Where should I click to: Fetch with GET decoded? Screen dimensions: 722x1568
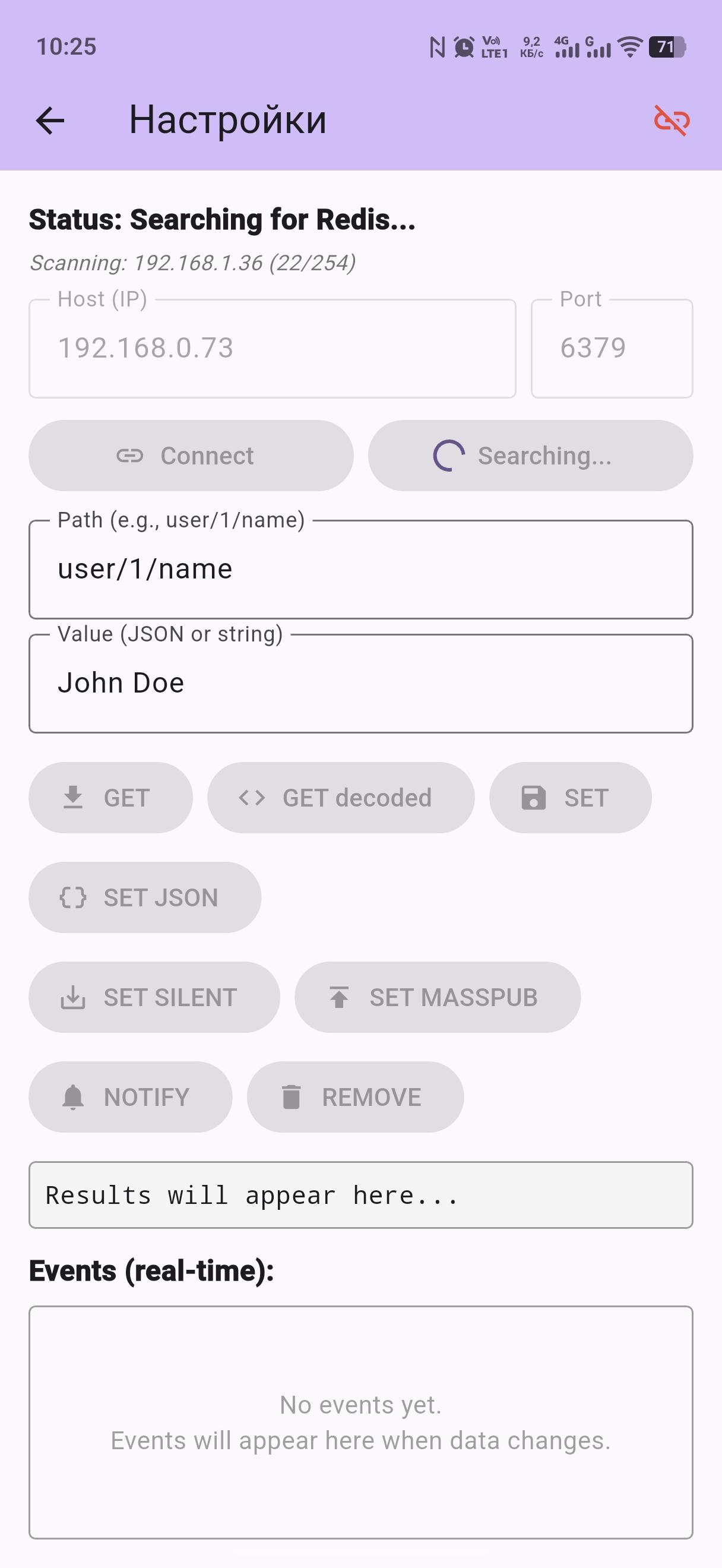pos(341,798)
